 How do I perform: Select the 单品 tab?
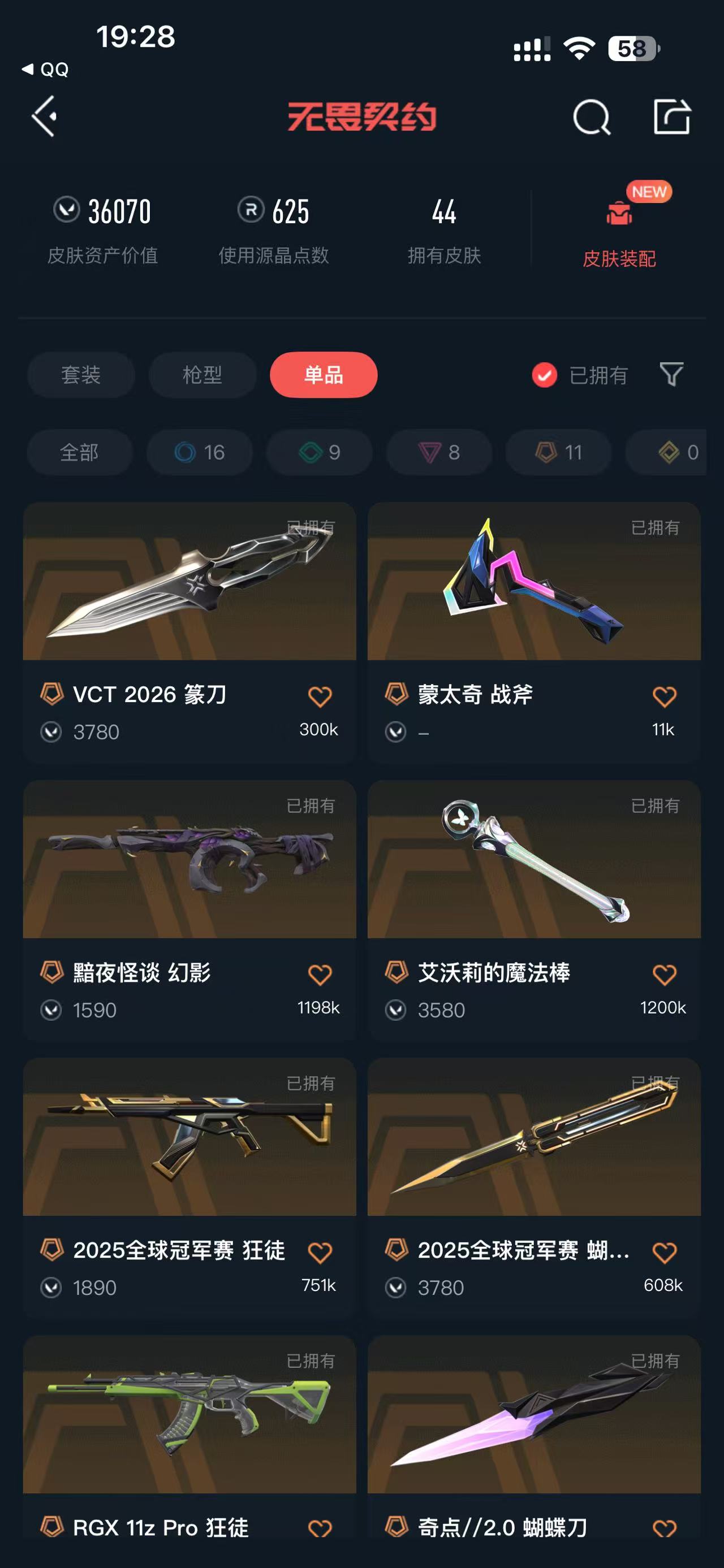324,374
